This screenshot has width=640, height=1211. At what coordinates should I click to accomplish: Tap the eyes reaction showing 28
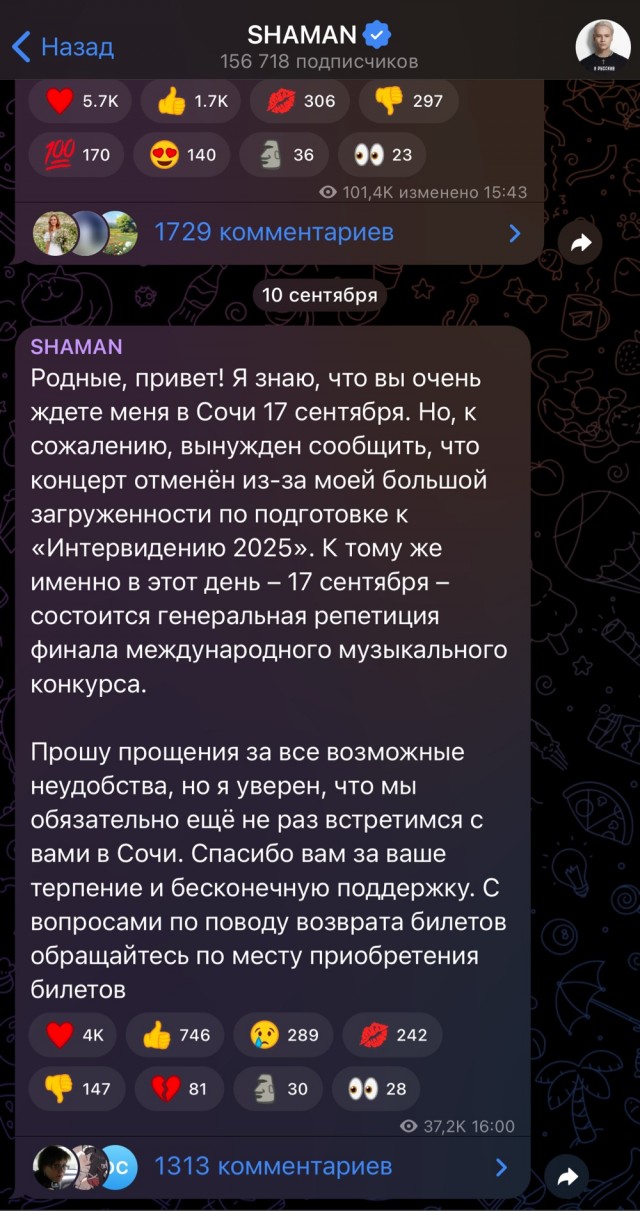(376, 1089)
